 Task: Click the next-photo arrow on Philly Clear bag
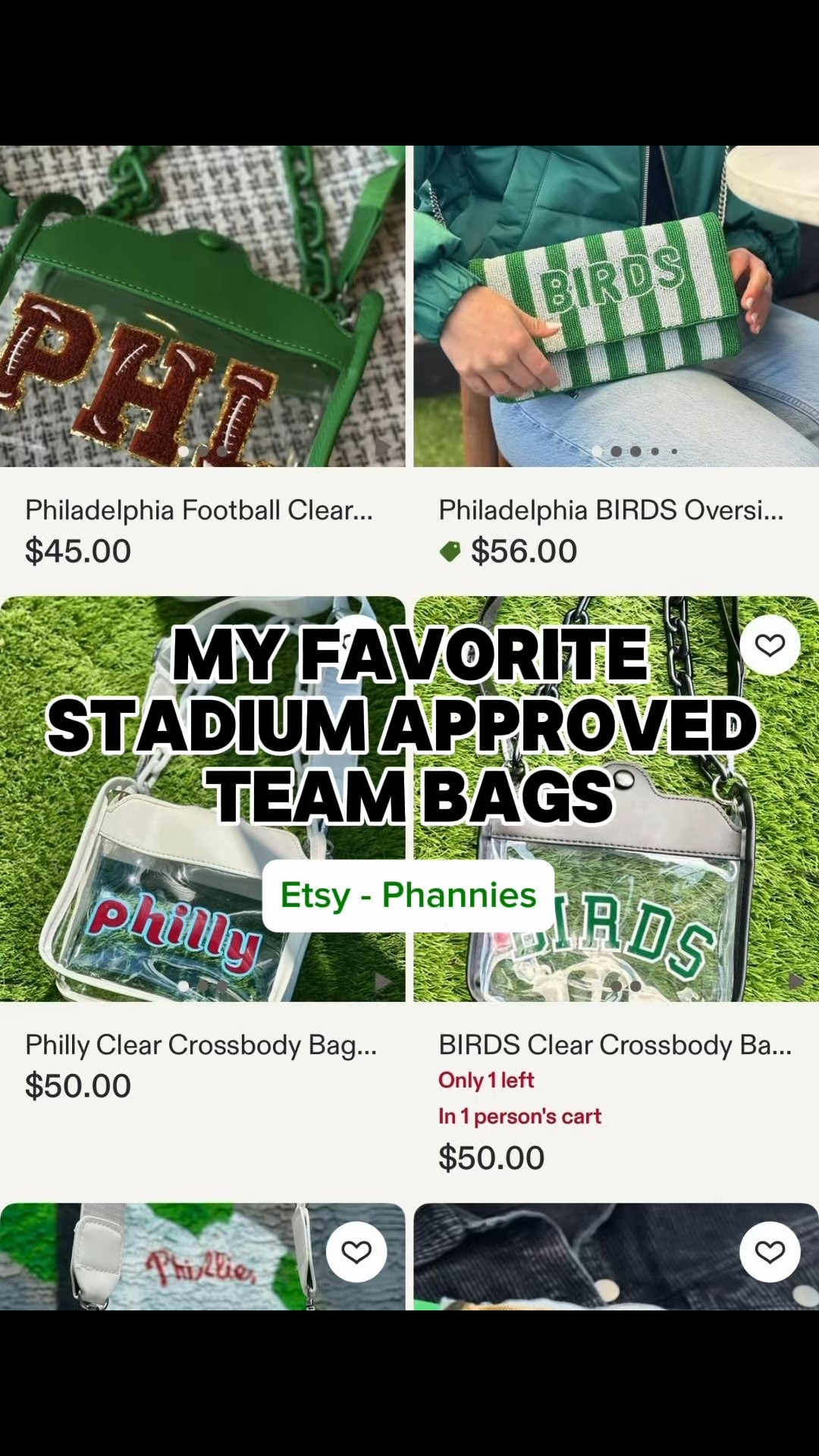[x=381, y=982]
